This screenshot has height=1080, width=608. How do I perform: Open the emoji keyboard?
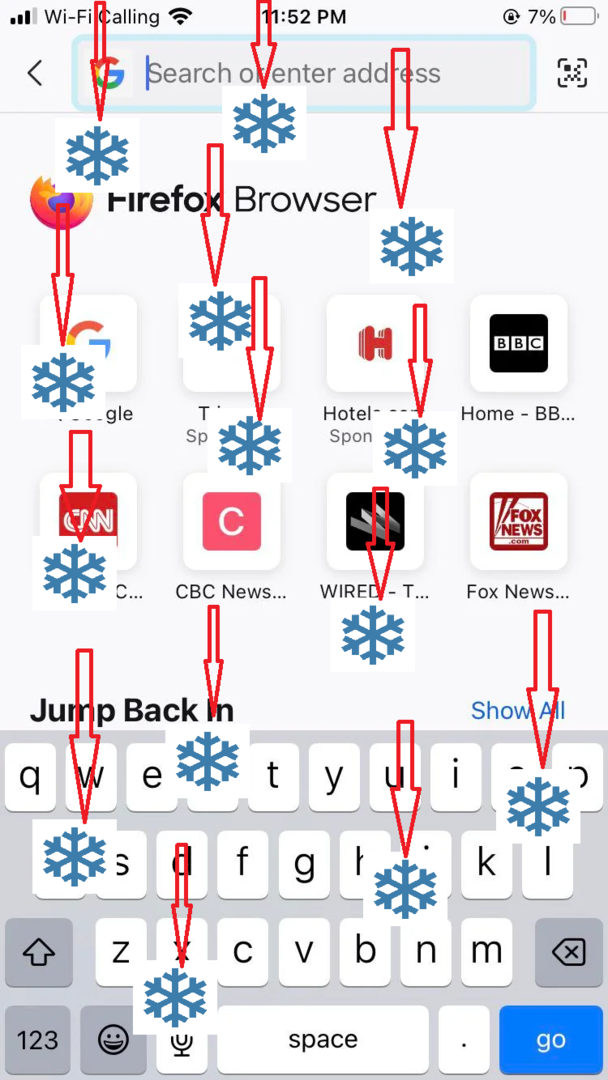coord(113,1040)
